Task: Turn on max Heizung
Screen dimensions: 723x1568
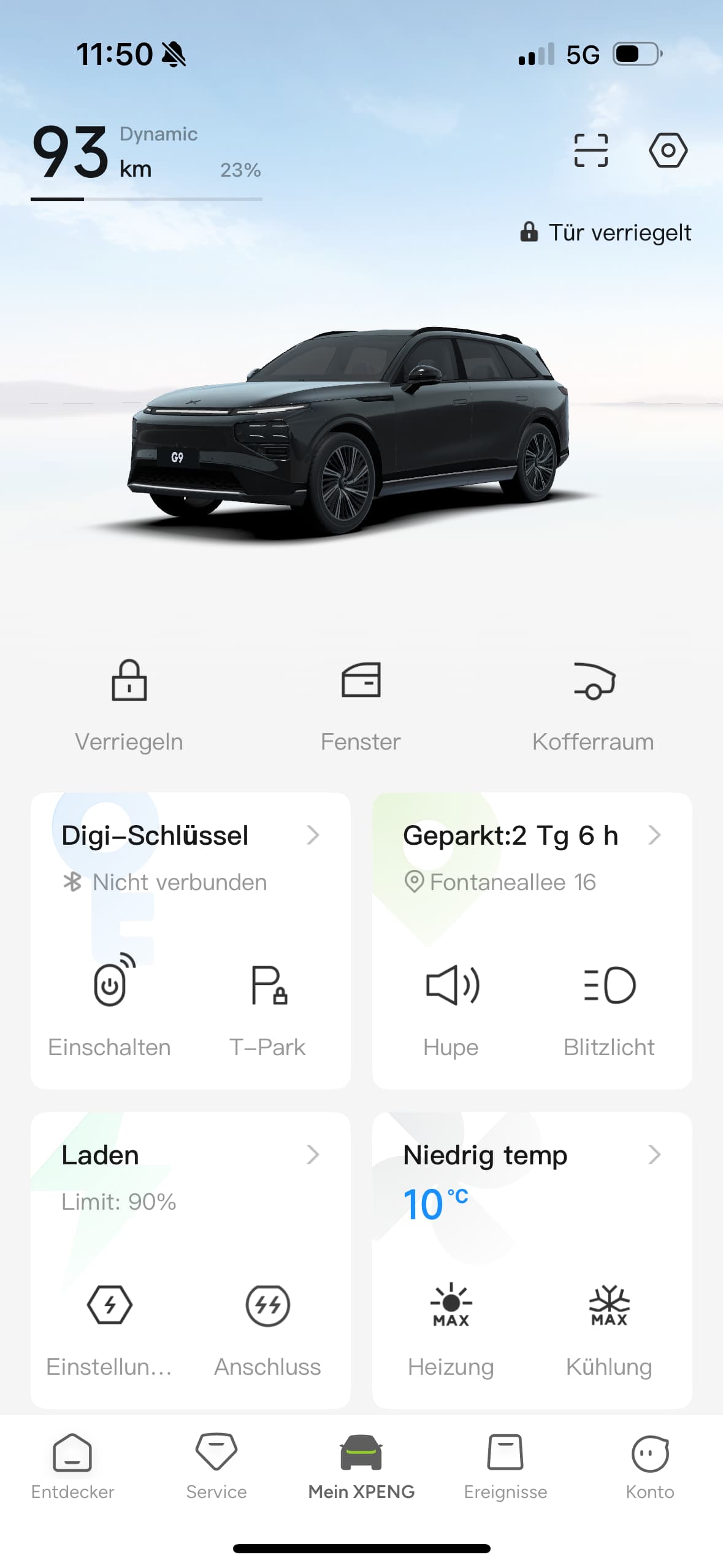Action: click(451, 1326)
